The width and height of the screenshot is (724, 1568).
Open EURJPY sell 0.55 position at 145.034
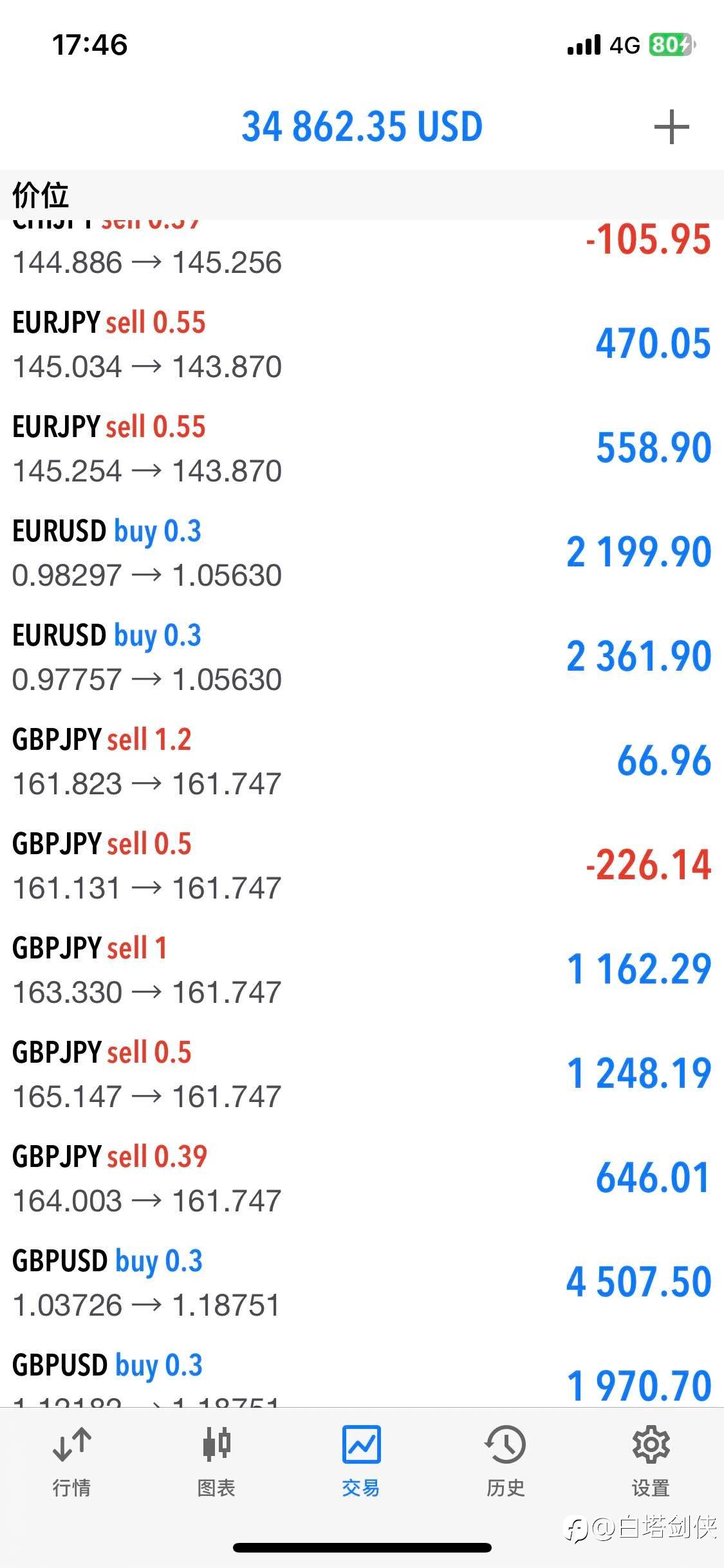(x=362, y=344)
